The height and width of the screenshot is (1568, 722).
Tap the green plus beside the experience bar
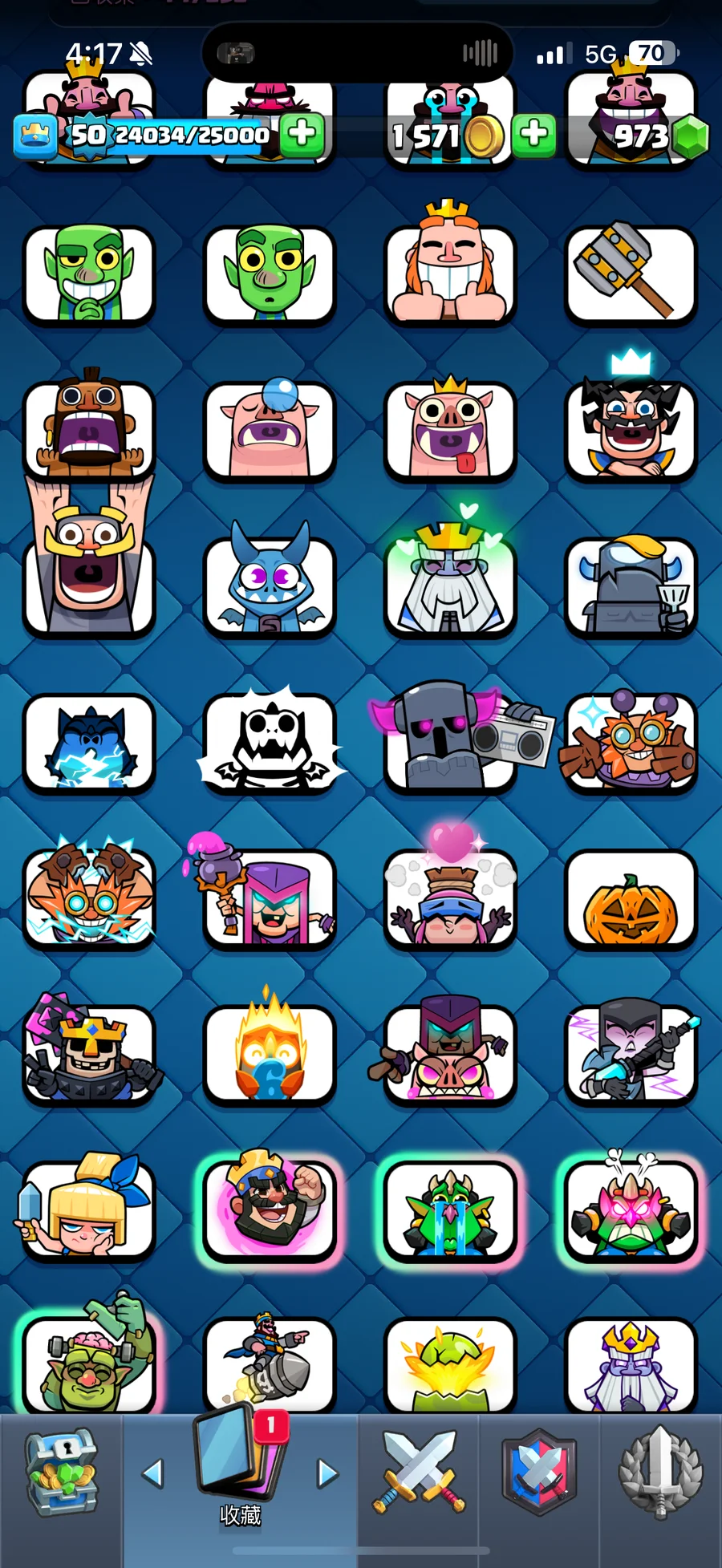click(x=302, y=133)
